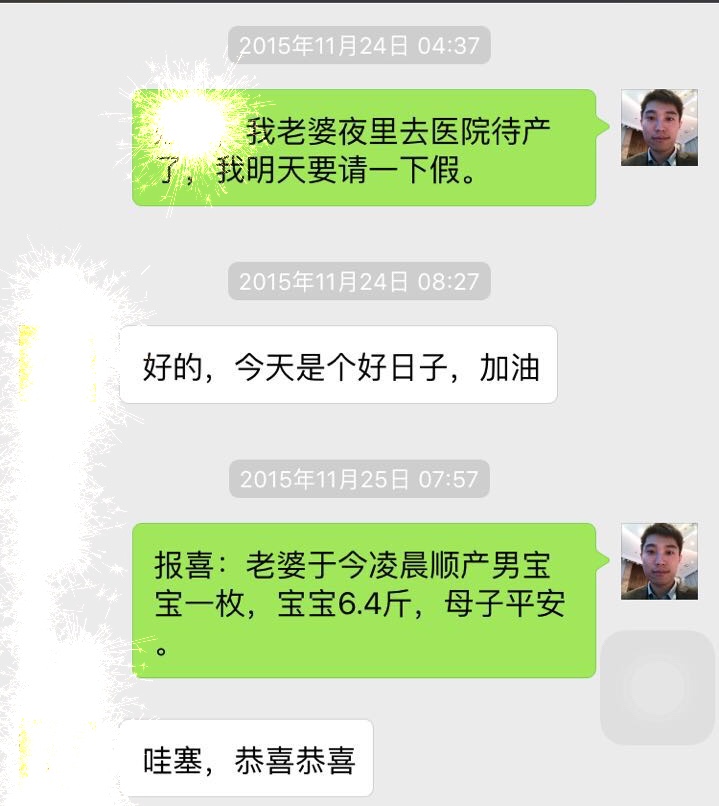719x806 pixels.
Task: Open the AssistiveTouch floating button
Action: (x=658, y=688)
